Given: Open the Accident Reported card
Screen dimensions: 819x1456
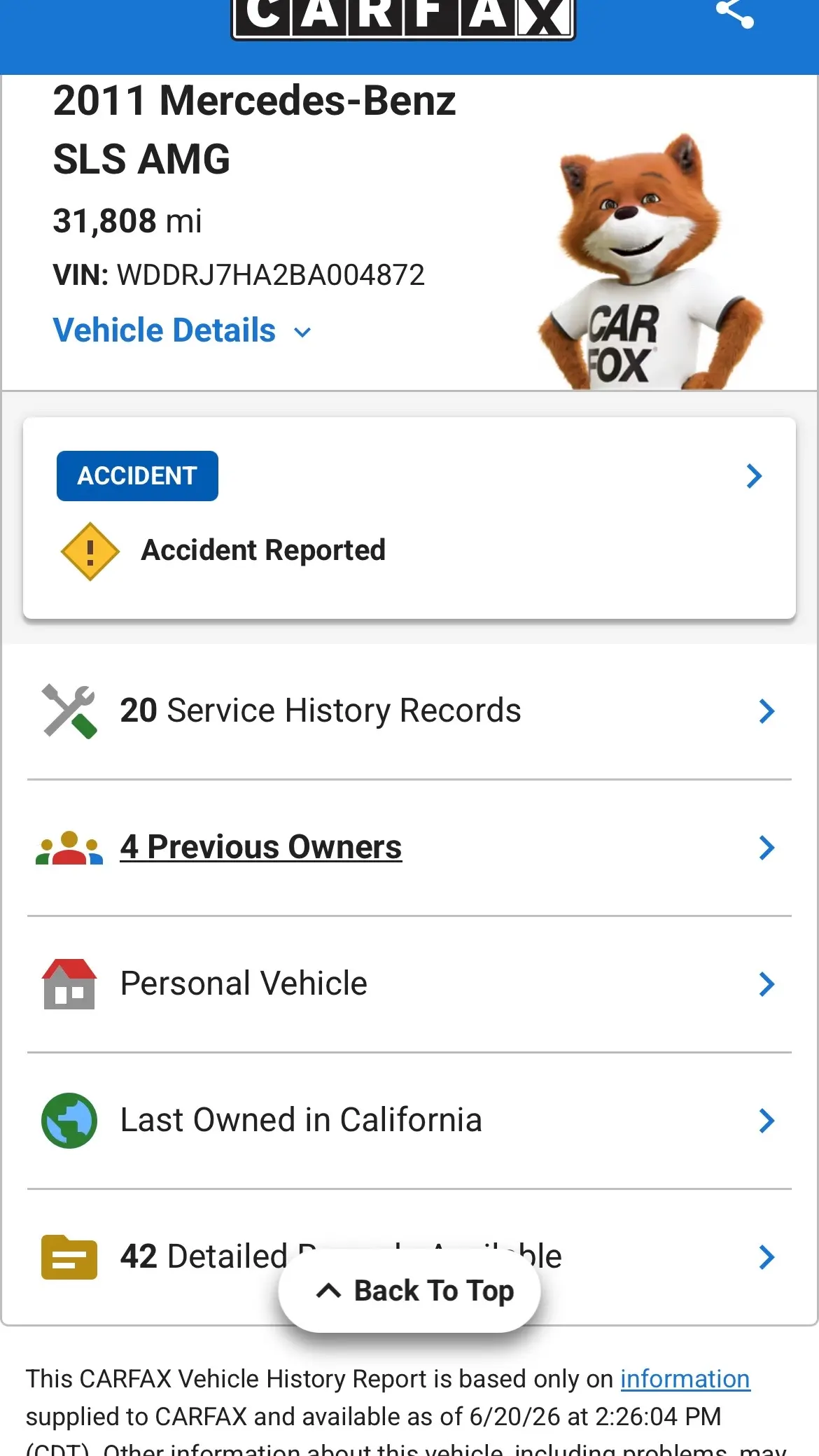Looking at the screenshot, I should click(x=409, y=518).
